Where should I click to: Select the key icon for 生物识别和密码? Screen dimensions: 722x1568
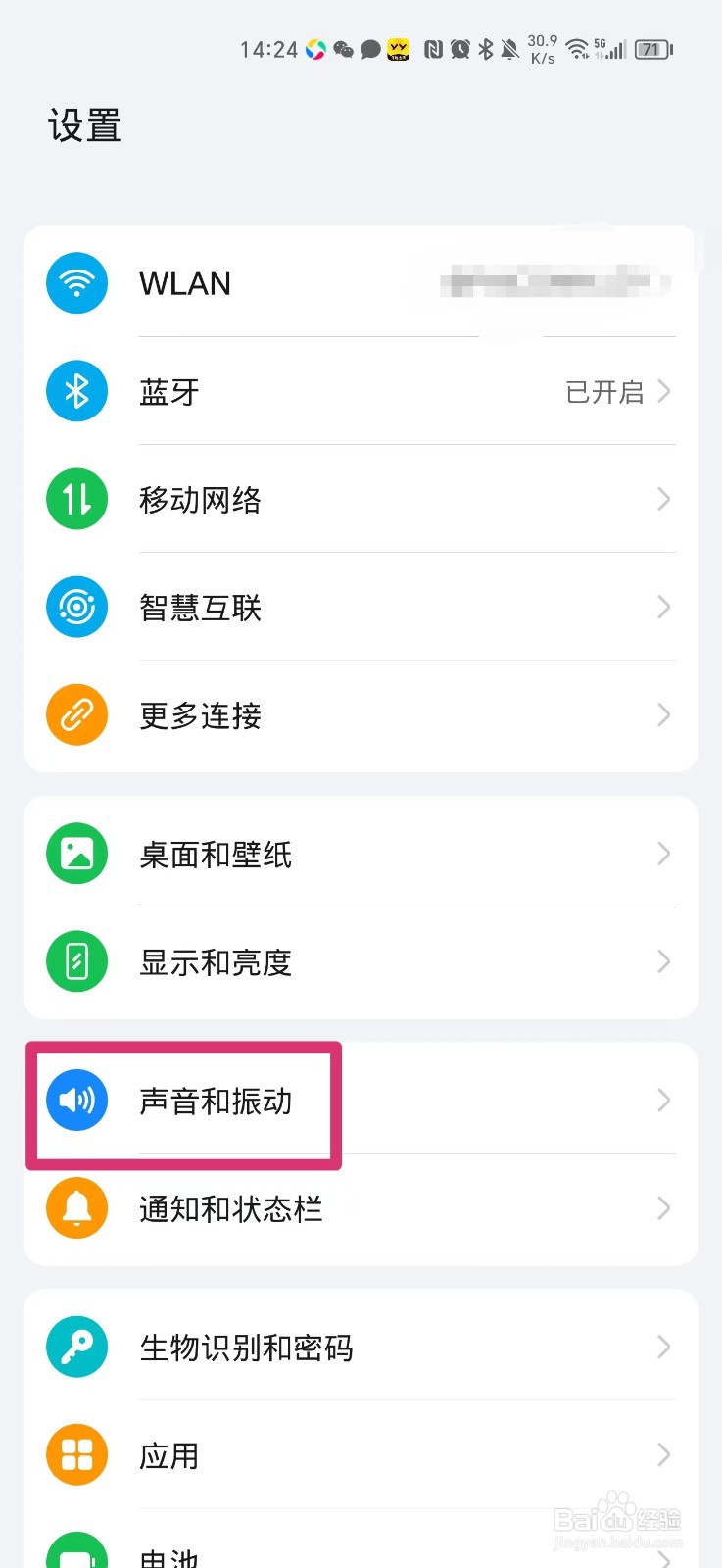click(x=76, y=1347)
